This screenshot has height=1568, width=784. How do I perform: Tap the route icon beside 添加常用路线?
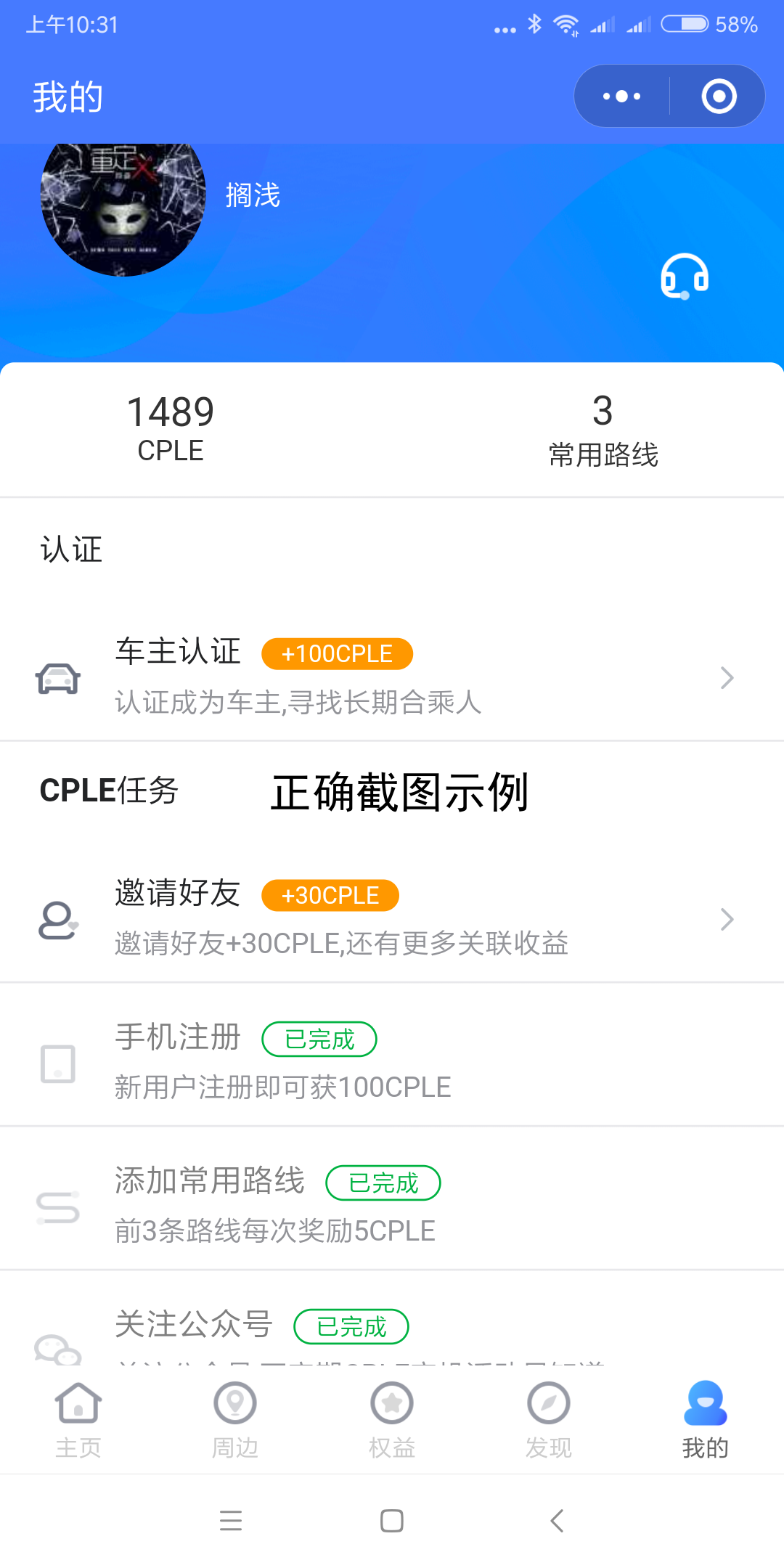point(59,1205)
